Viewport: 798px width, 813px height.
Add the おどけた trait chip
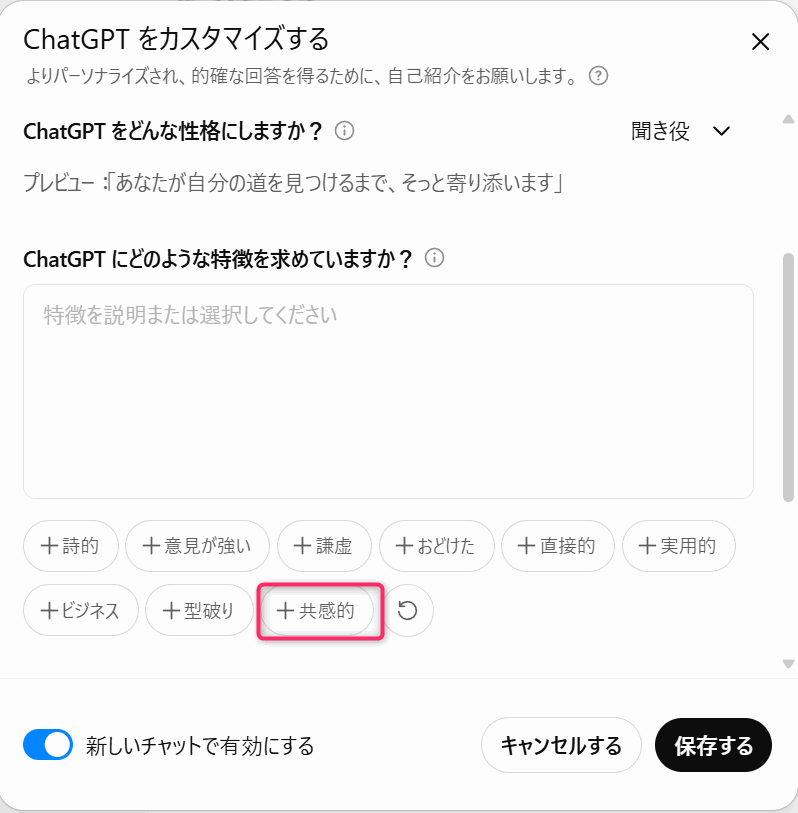coord(436,546)
